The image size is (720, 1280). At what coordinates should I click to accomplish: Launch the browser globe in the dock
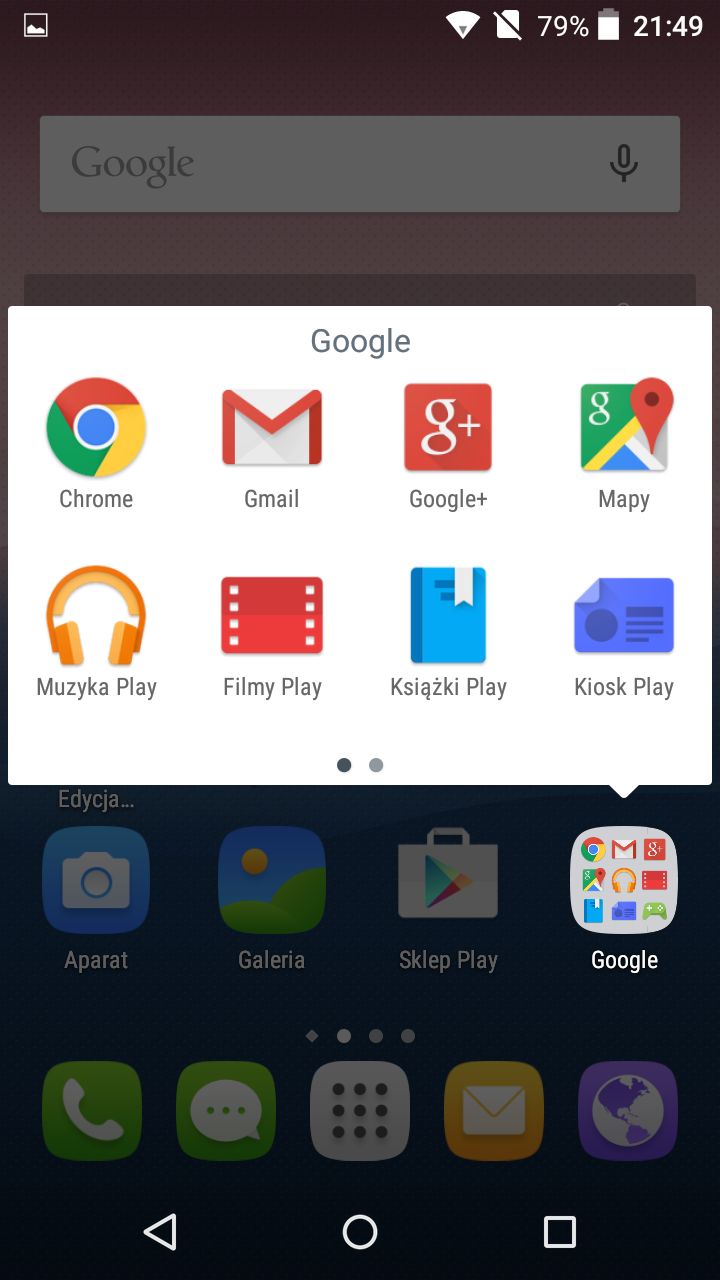(x=628, y=1110)
